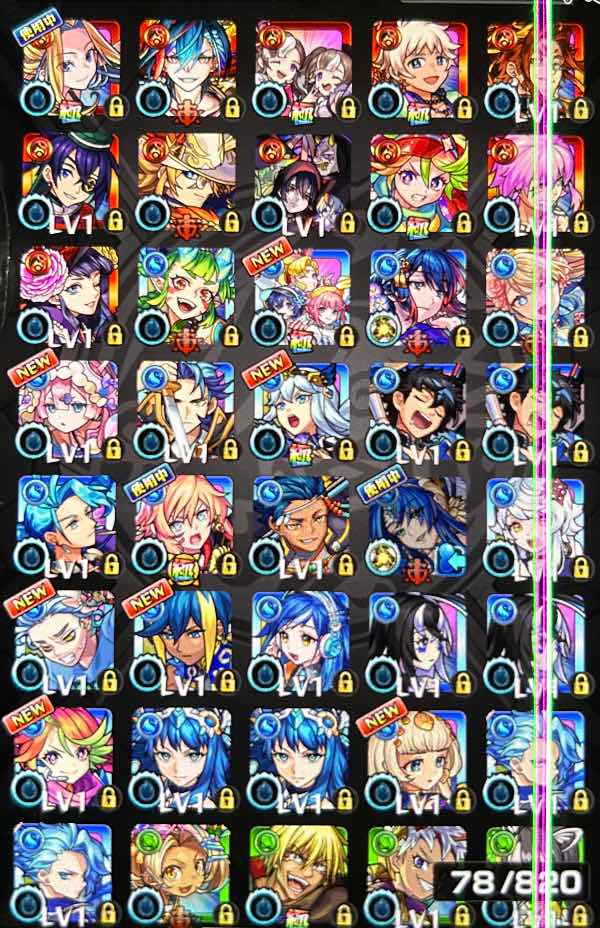Image resolution: width=600 pixels, height=928 pixels.
Task: Select the NEW pink-haired girl in a bonnet
Action: click(69, 412)
